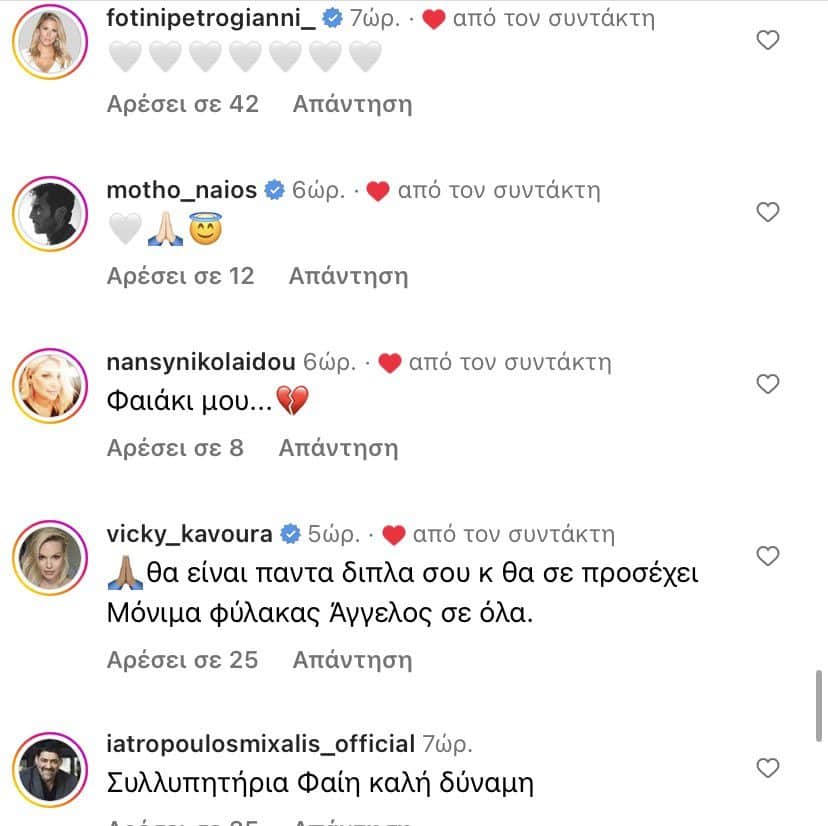This screenshot has width=828, height=826.
Task: Reply to nansynikolaidou's comment
Action: pos(338,448)
